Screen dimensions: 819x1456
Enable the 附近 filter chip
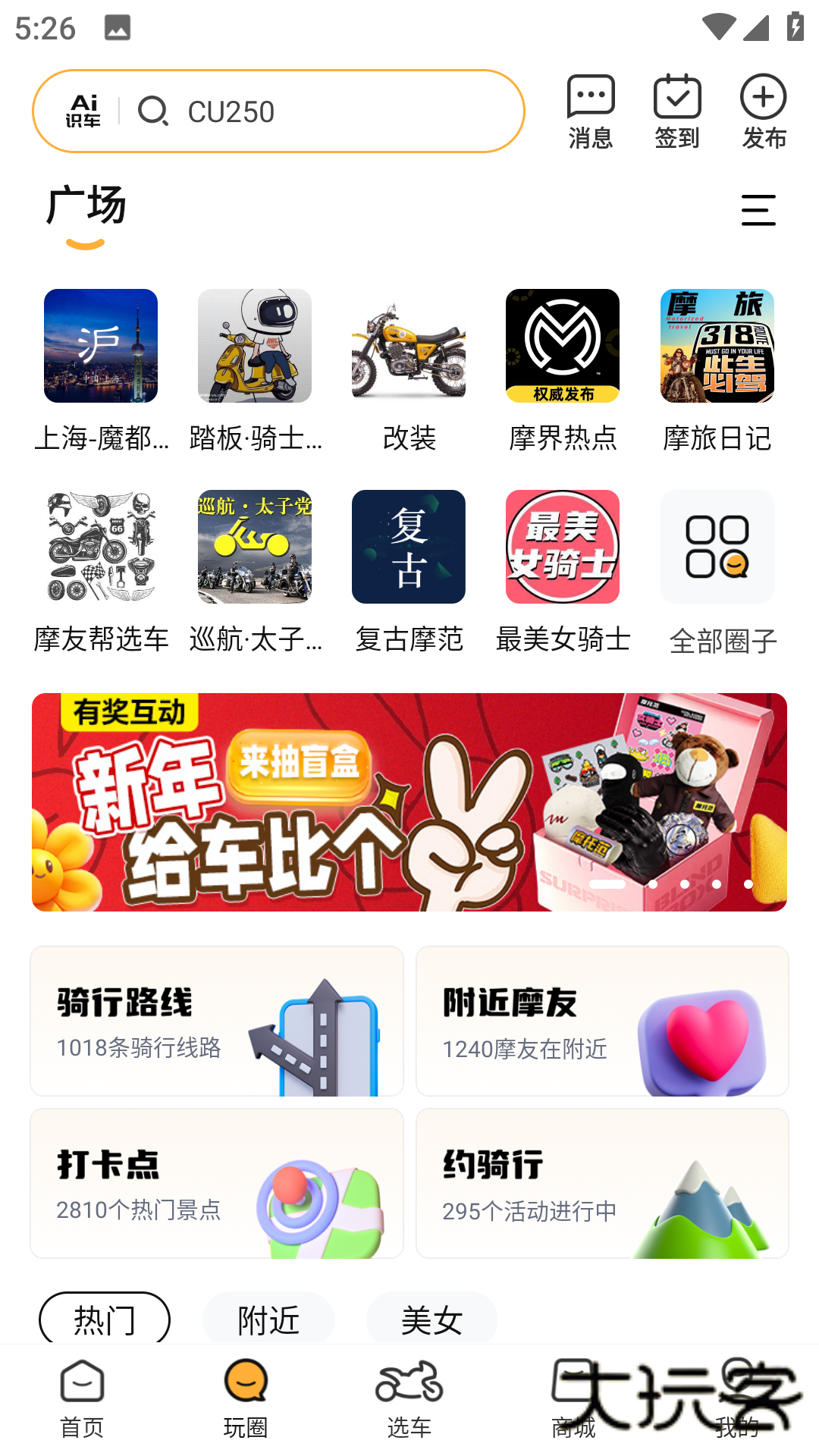click(x=268, y=1319)
